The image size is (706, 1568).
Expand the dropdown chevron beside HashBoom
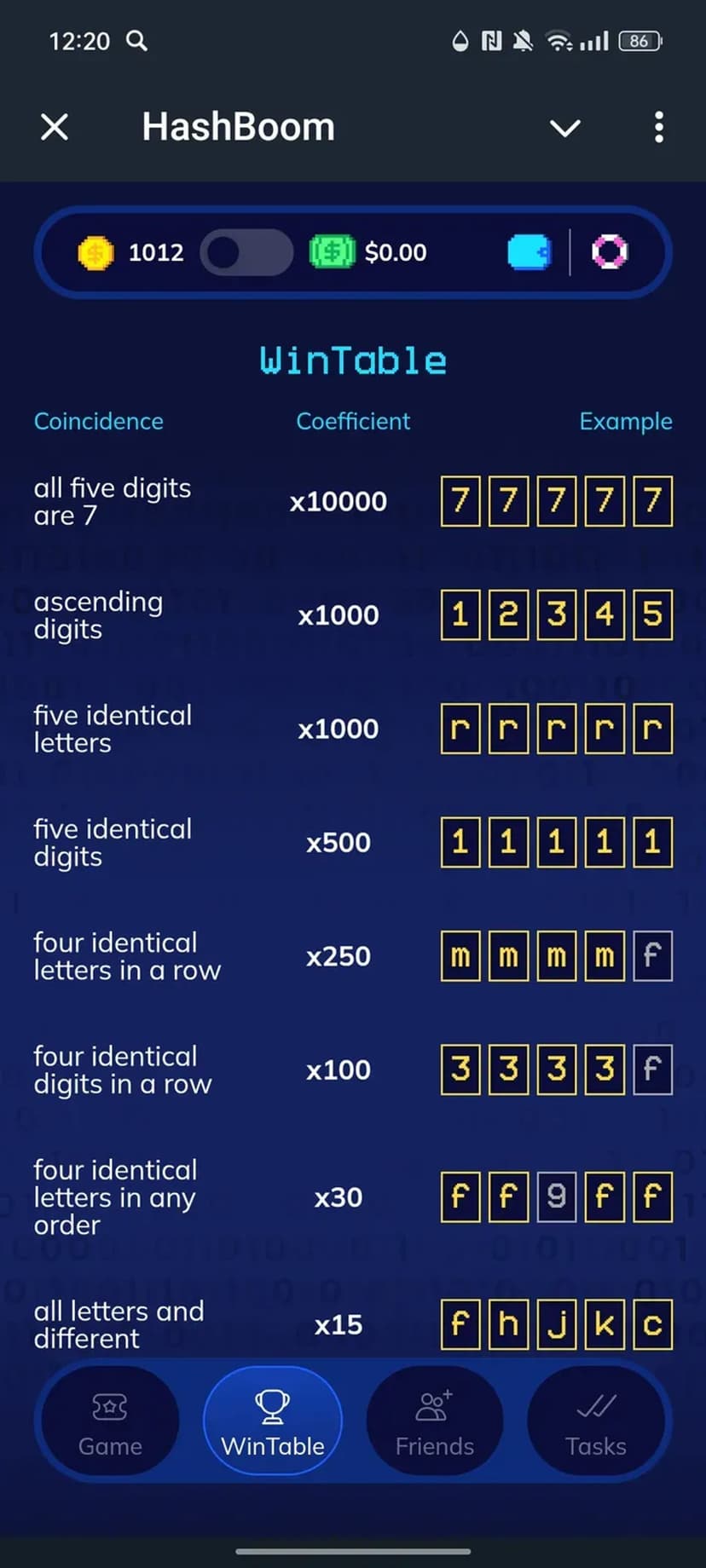click(x=564, y=128)
